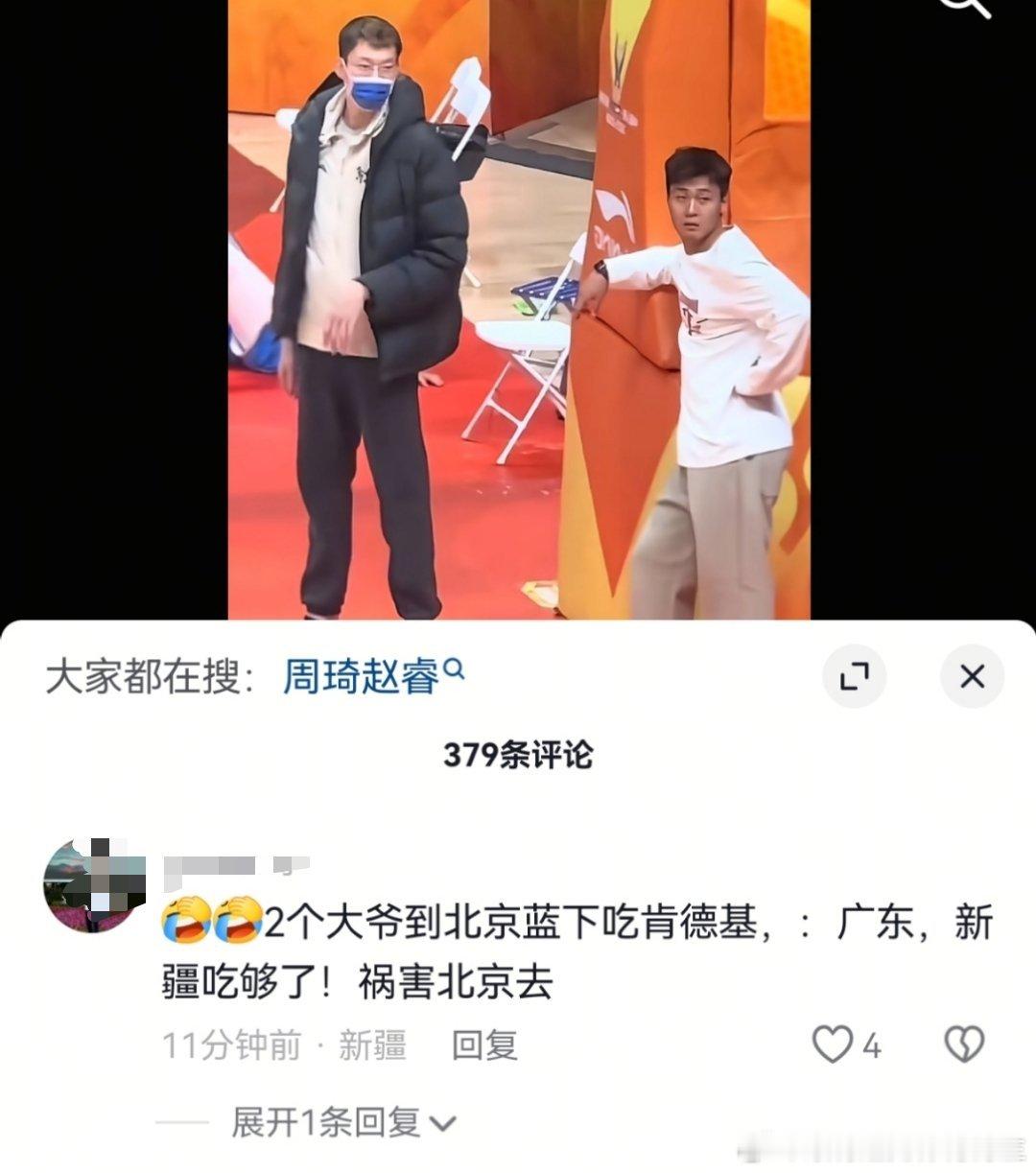The height and width of the screenshot is (1173, 1036).
Task: Click the heart icon next to the count 4
Action: pyautogui.click(x=834, y=1043)
